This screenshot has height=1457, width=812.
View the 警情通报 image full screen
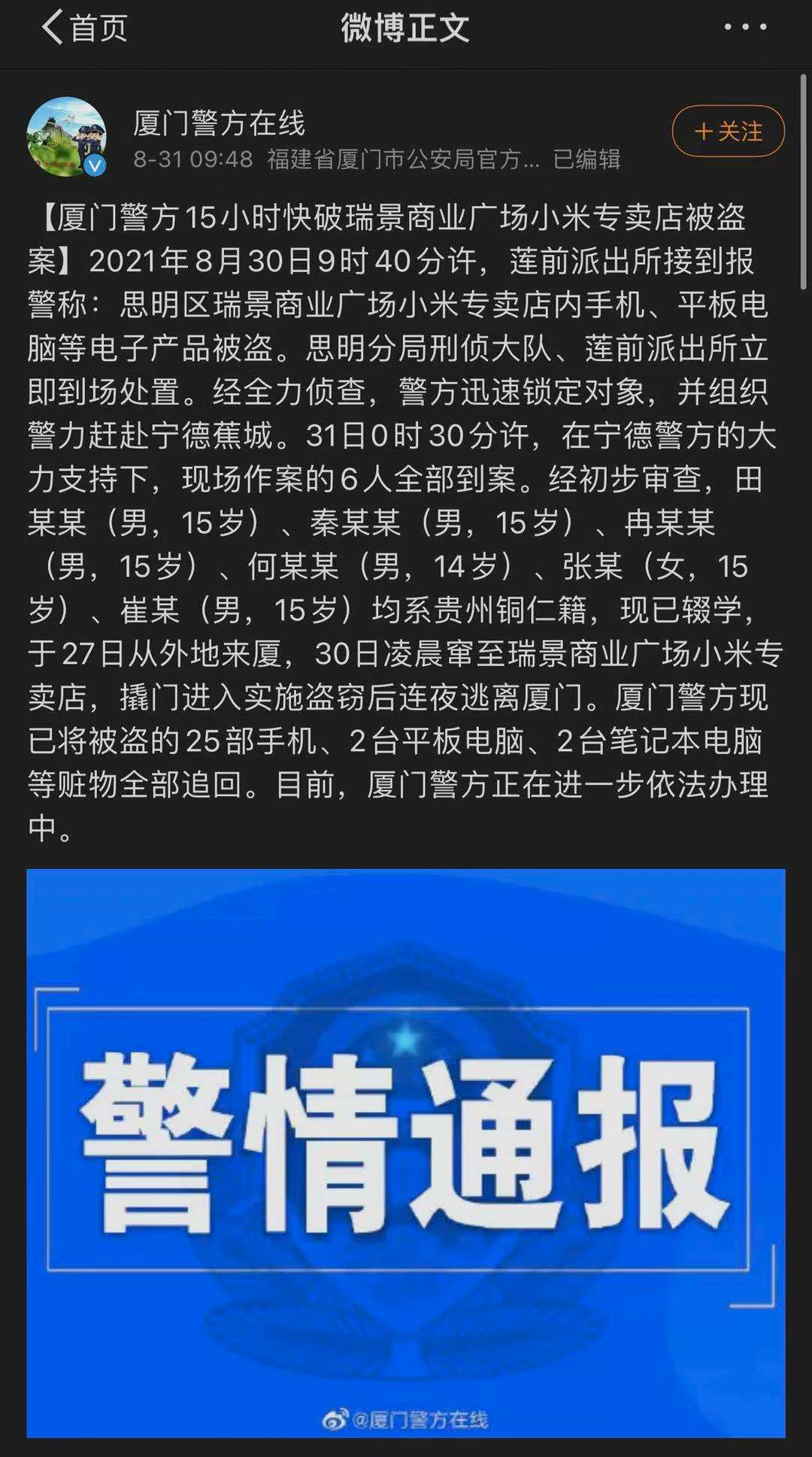[x=406, y=1152]
